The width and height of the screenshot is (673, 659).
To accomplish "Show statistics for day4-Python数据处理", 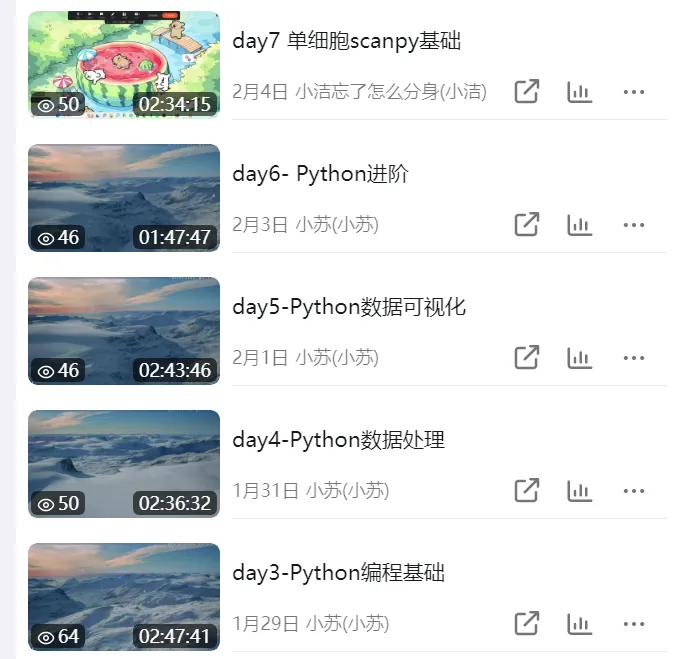I will (580, 491).
